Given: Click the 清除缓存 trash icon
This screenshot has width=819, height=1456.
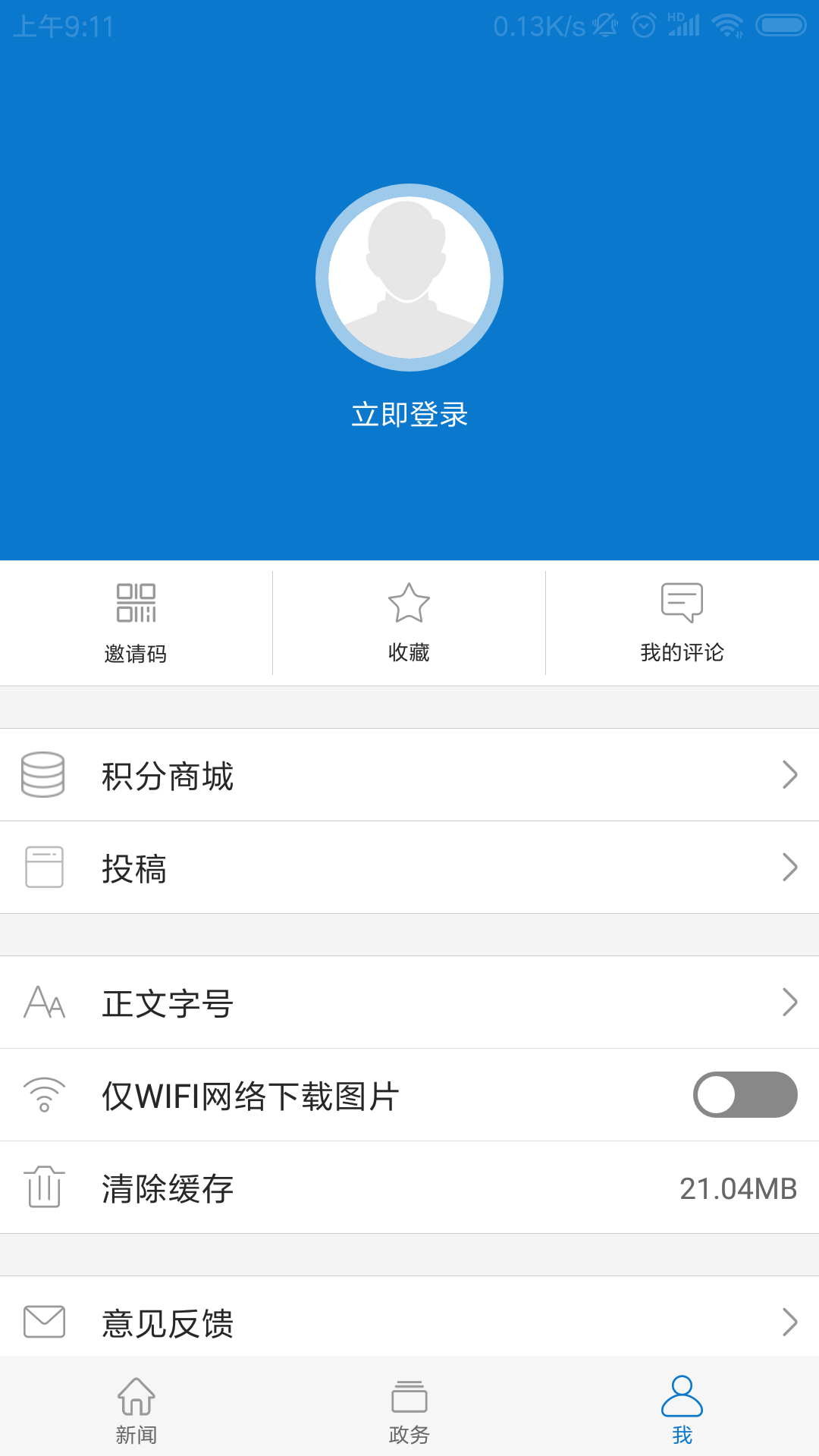Looking at the screenshot, I should coord(45,1188).
